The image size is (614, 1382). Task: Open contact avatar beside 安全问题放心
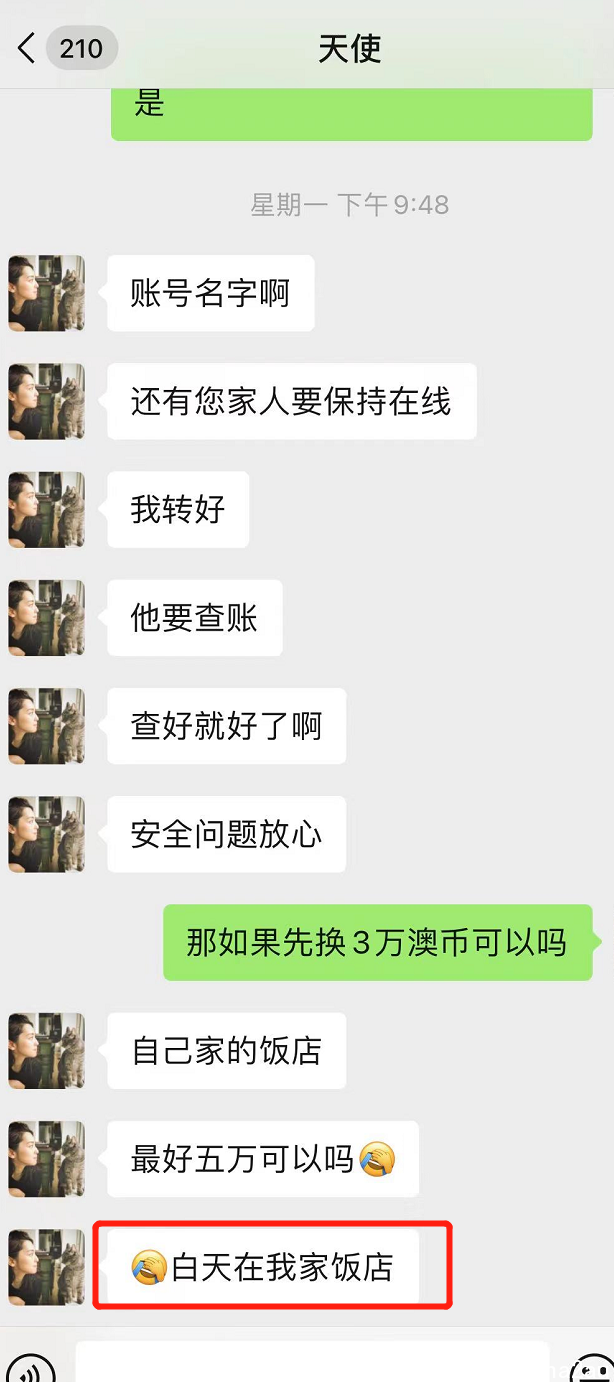coord(47,834)
